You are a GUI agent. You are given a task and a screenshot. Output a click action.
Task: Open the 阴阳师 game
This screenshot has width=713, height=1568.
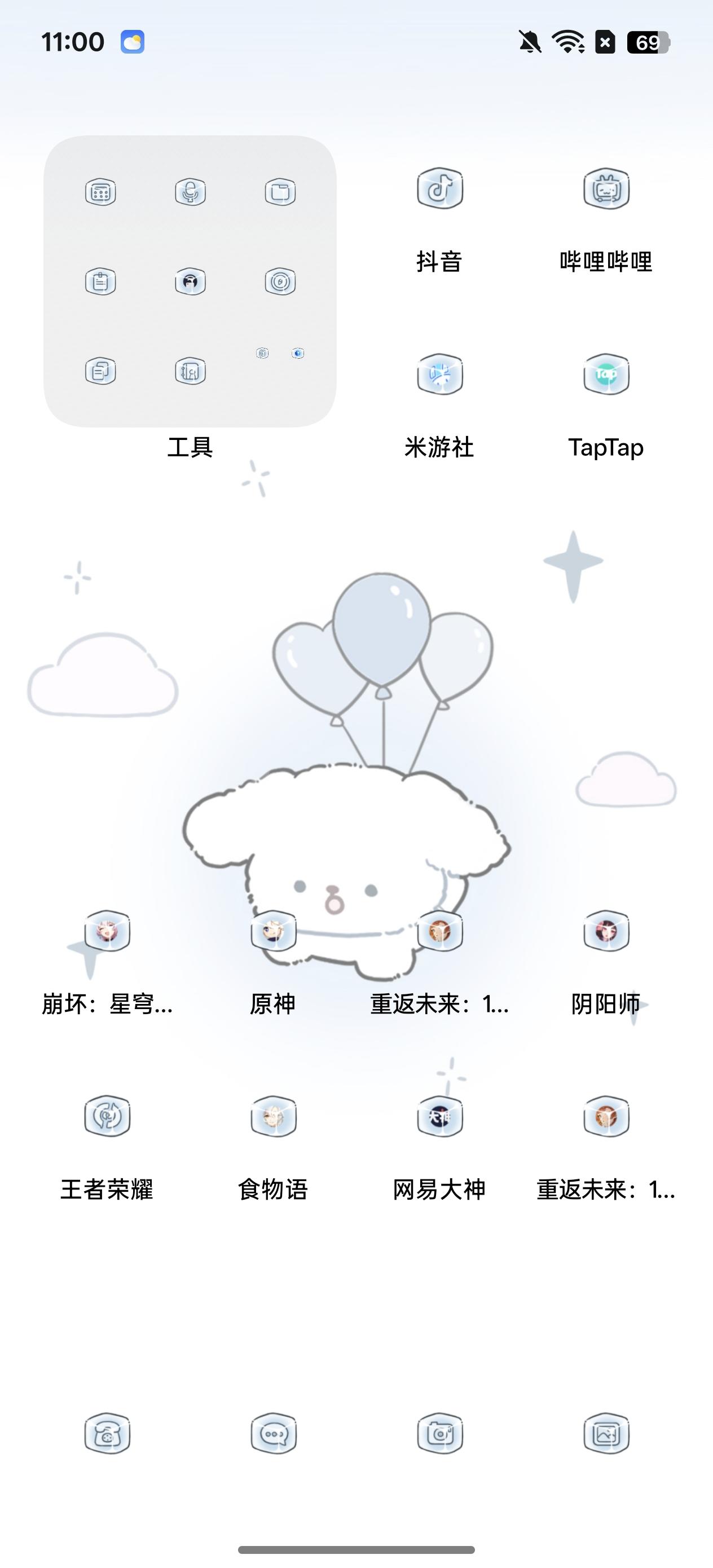606,931
